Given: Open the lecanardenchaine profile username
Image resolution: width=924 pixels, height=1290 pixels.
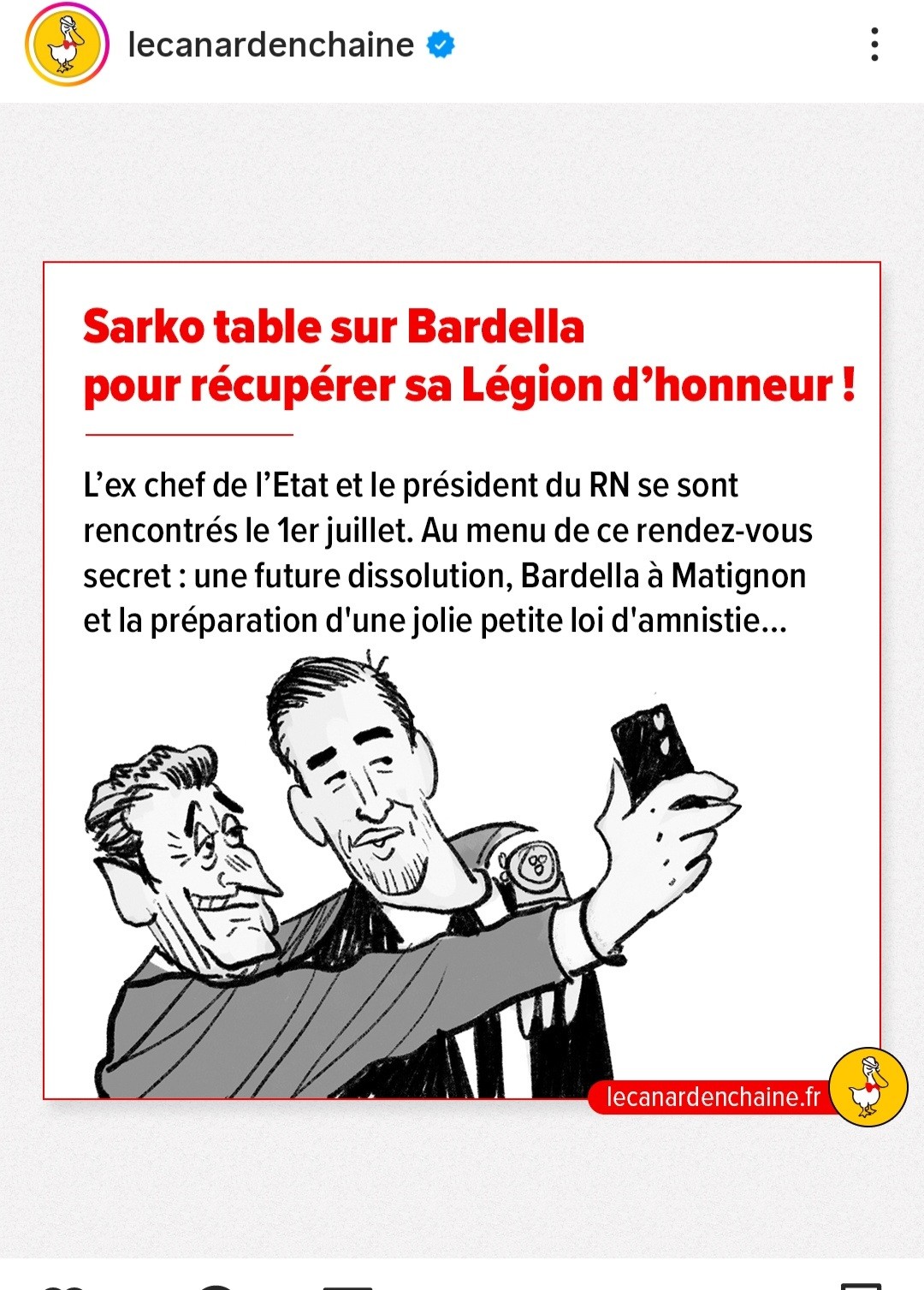Looking at the screenshot, I should click(x=270, y=45).
